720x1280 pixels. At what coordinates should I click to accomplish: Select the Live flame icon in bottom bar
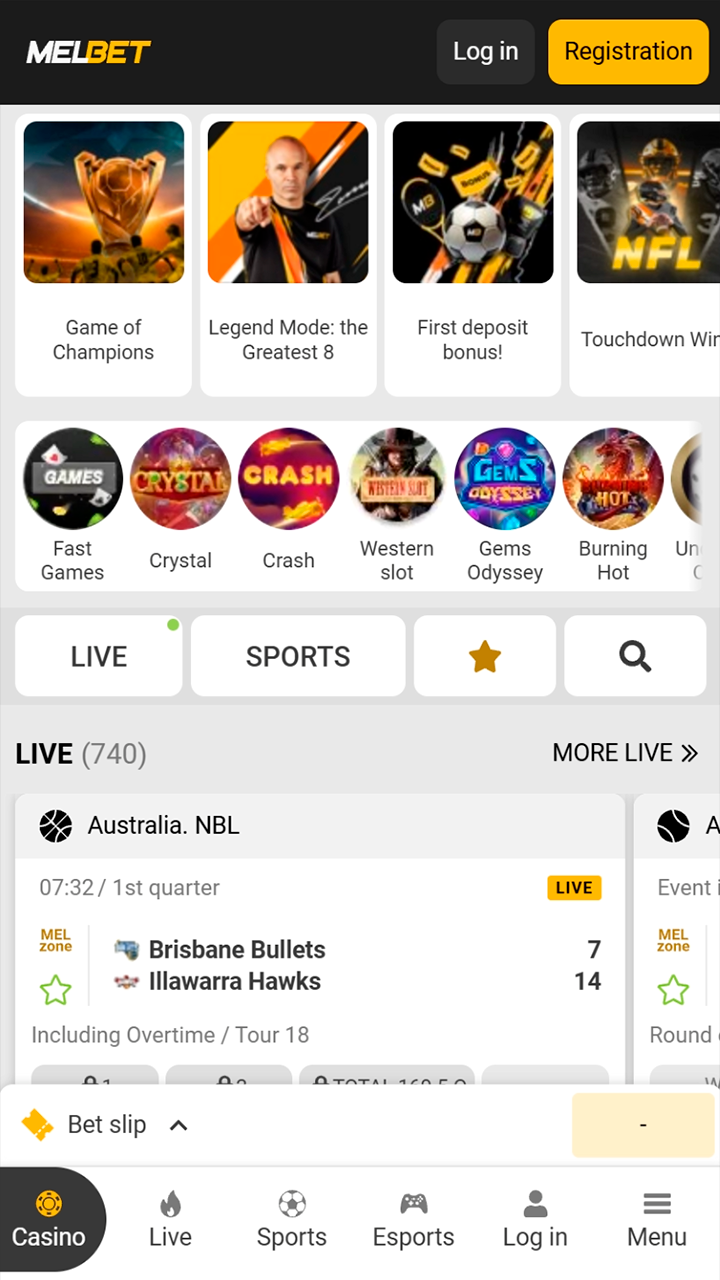(170, 1219)
